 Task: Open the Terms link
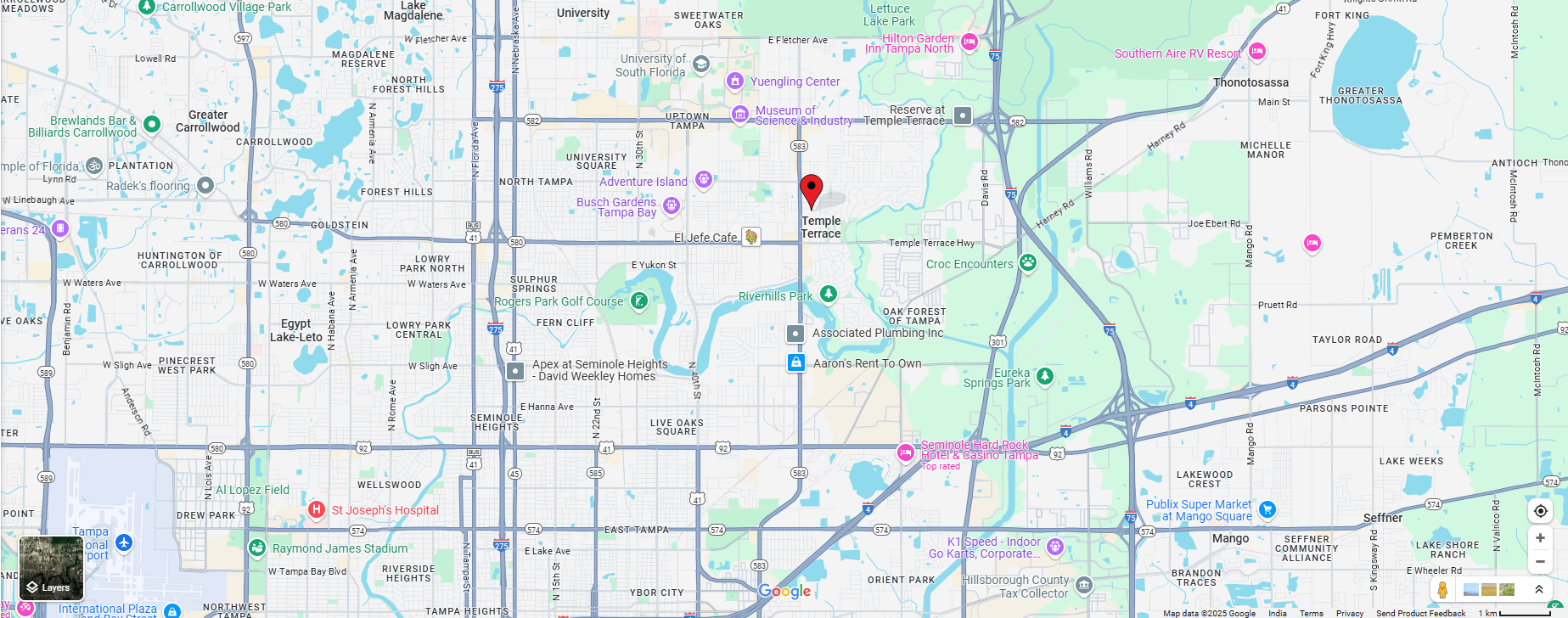[1311, 613]
